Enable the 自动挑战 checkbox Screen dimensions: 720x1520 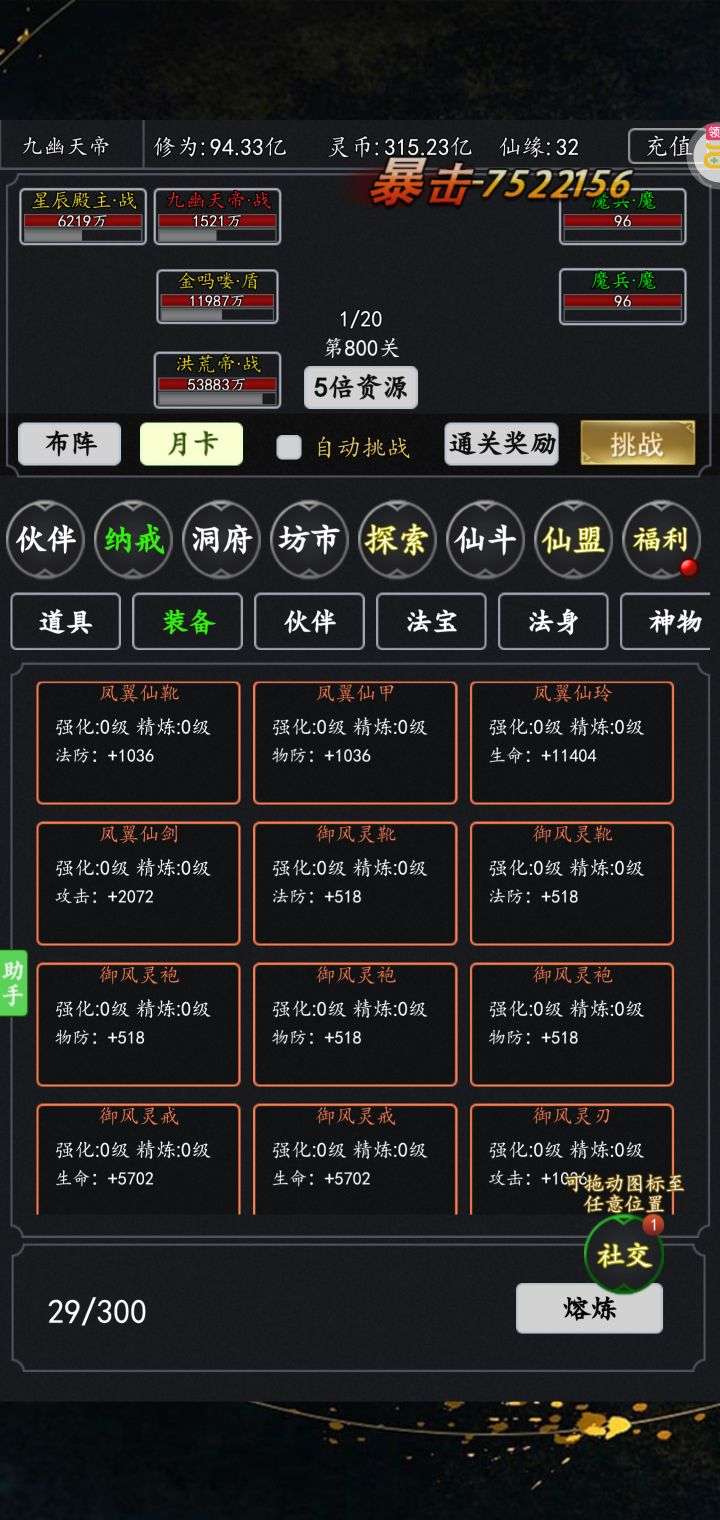[x=289, y=447]
